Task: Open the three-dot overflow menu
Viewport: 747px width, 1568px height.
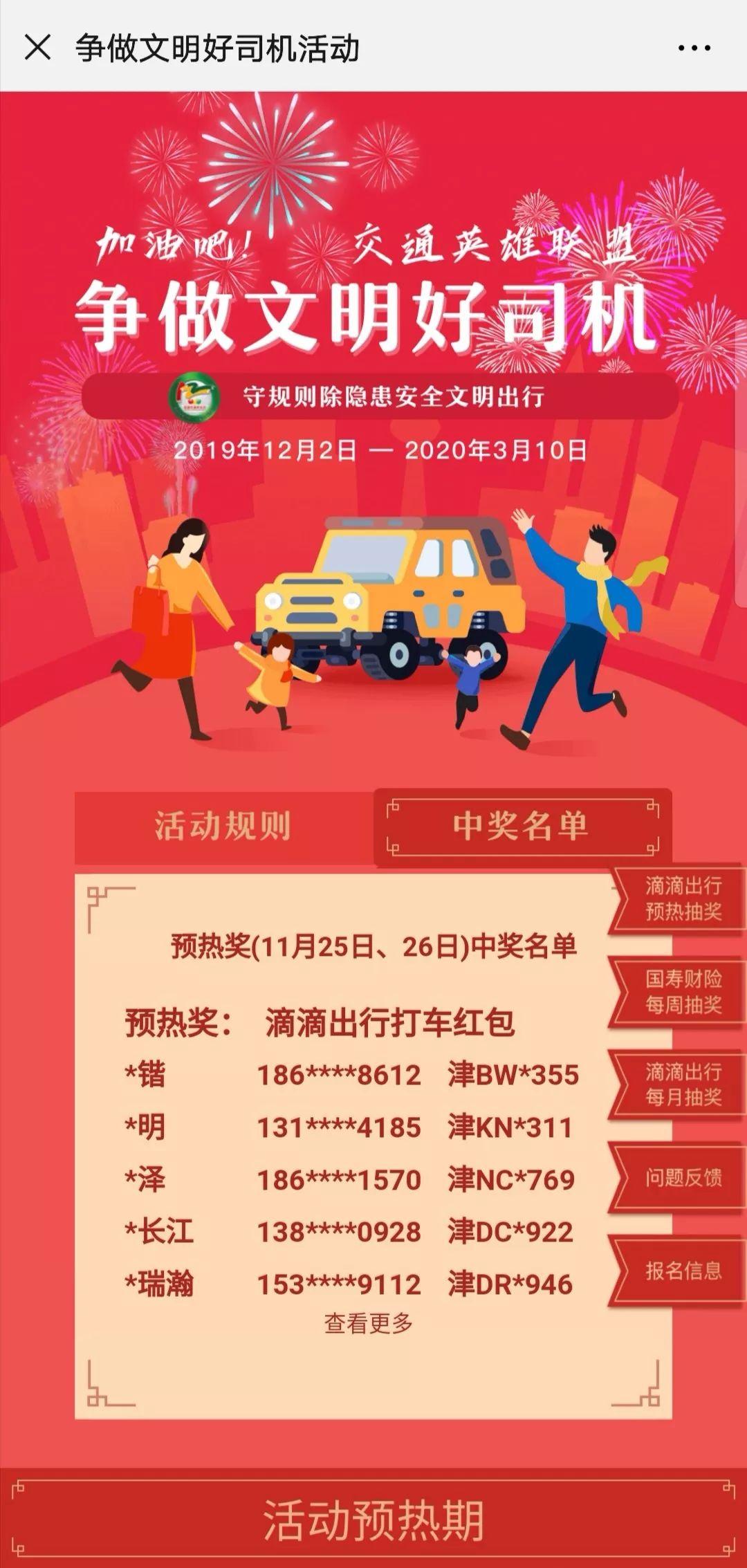Action: tap(694, 48)
